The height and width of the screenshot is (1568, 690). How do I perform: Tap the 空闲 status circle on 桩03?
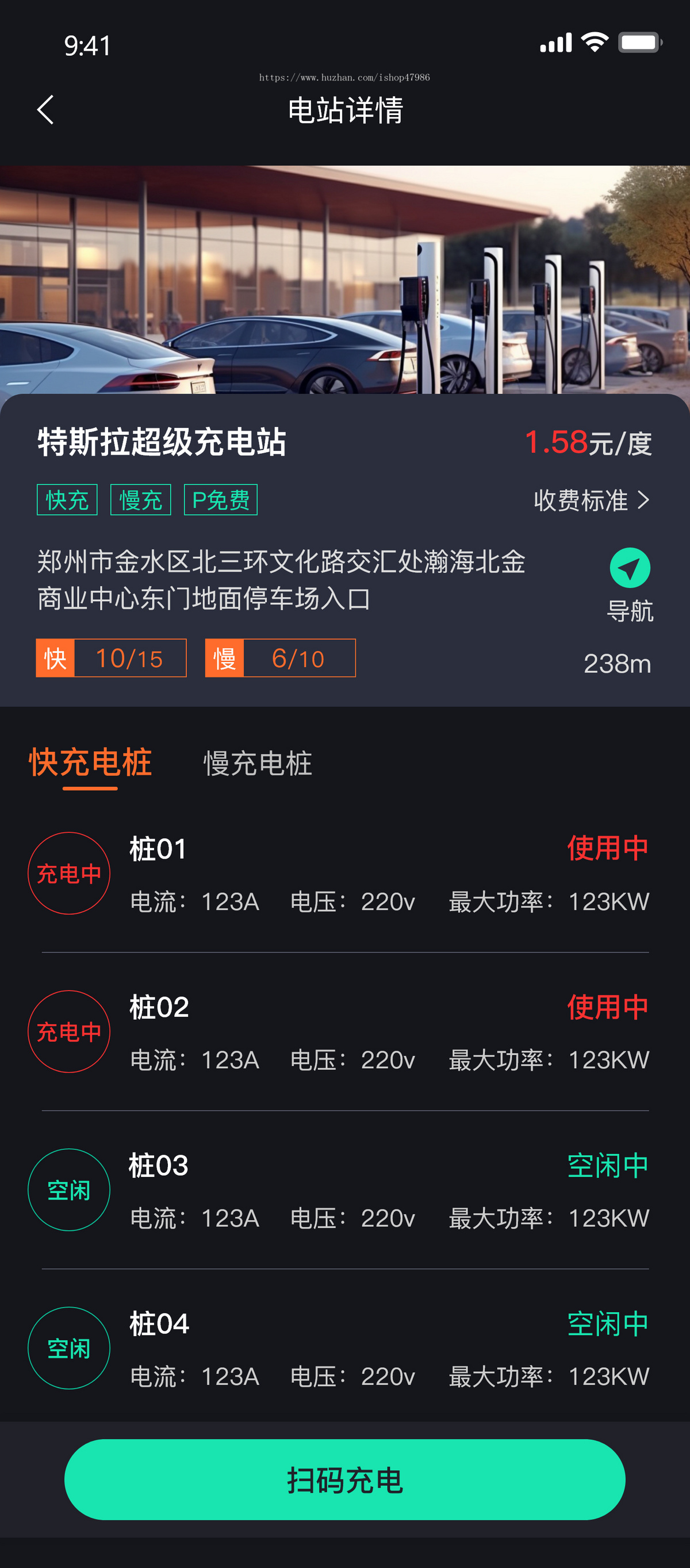69,1189
